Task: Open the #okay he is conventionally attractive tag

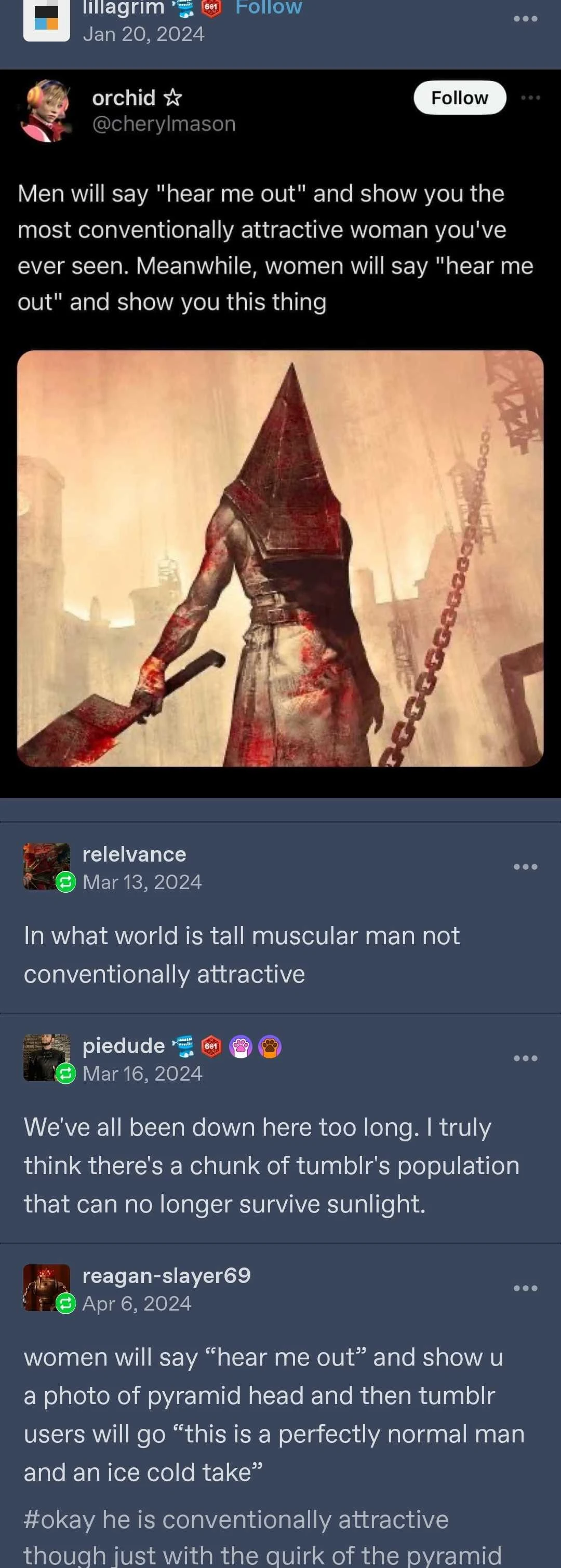Action: point(236,1520)
